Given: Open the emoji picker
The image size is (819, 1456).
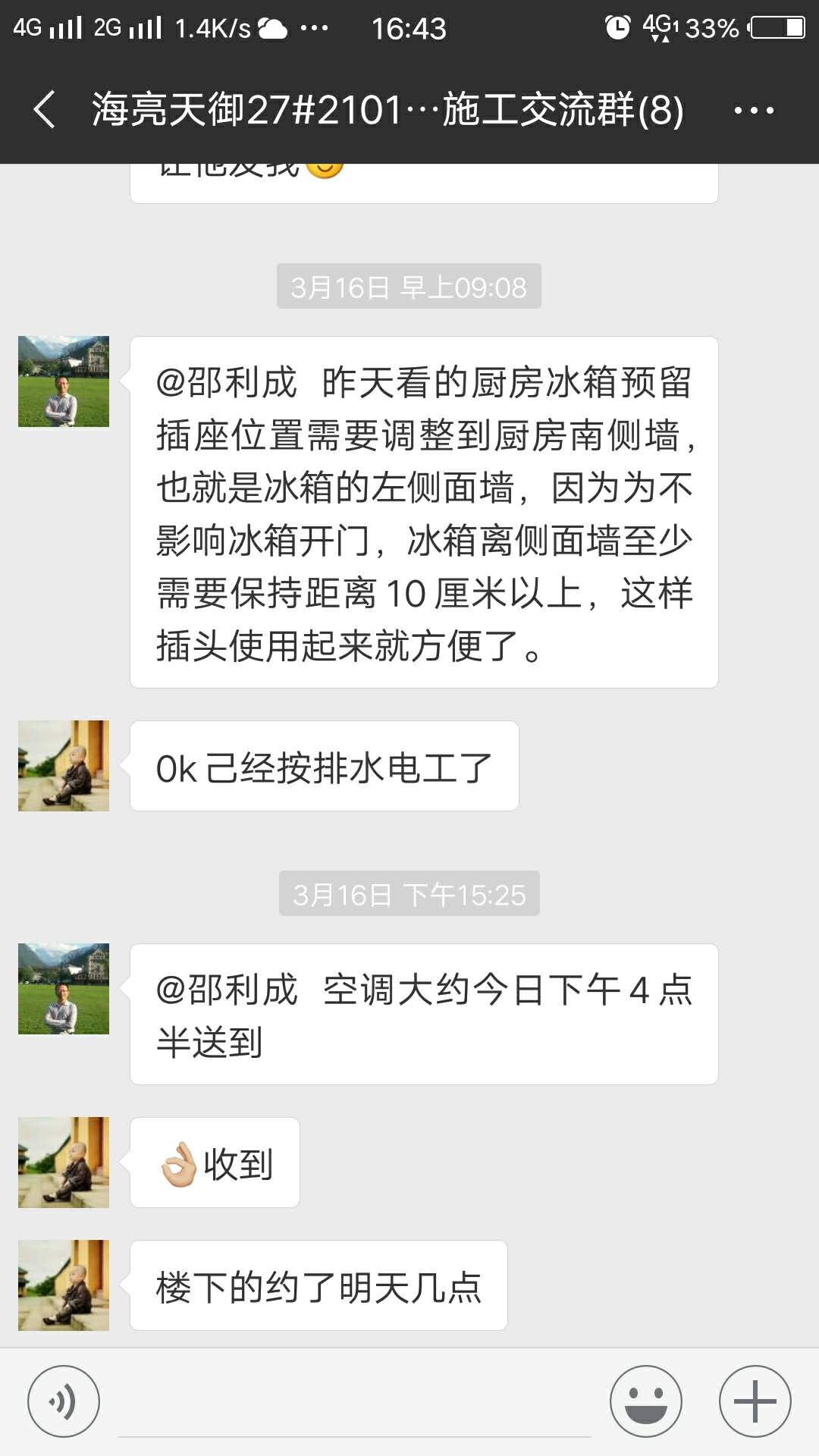Looking at the screenshot, I should pyautogui.click(x=646, y=1401).
